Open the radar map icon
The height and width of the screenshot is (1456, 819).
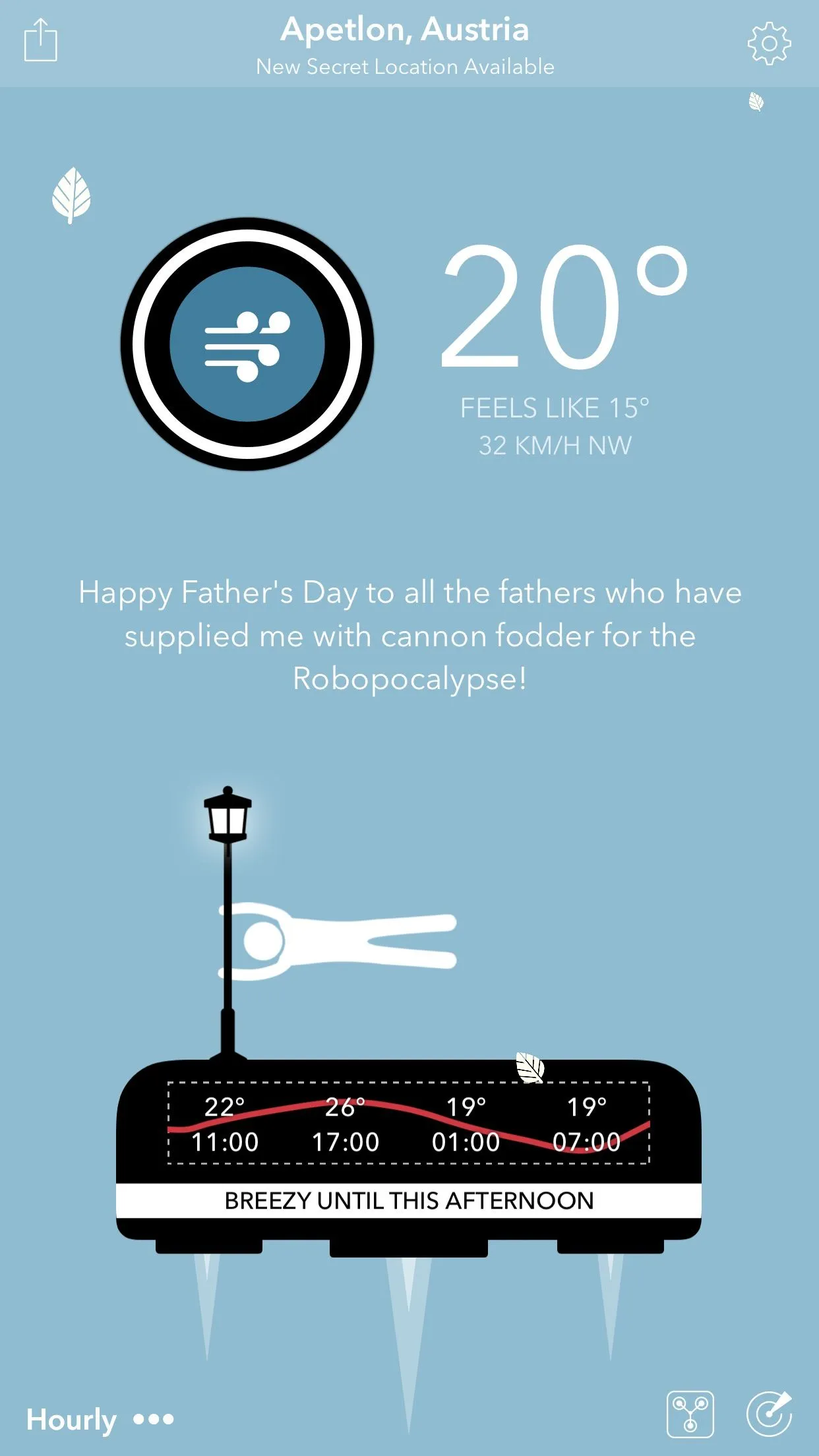pos(769,1414)
